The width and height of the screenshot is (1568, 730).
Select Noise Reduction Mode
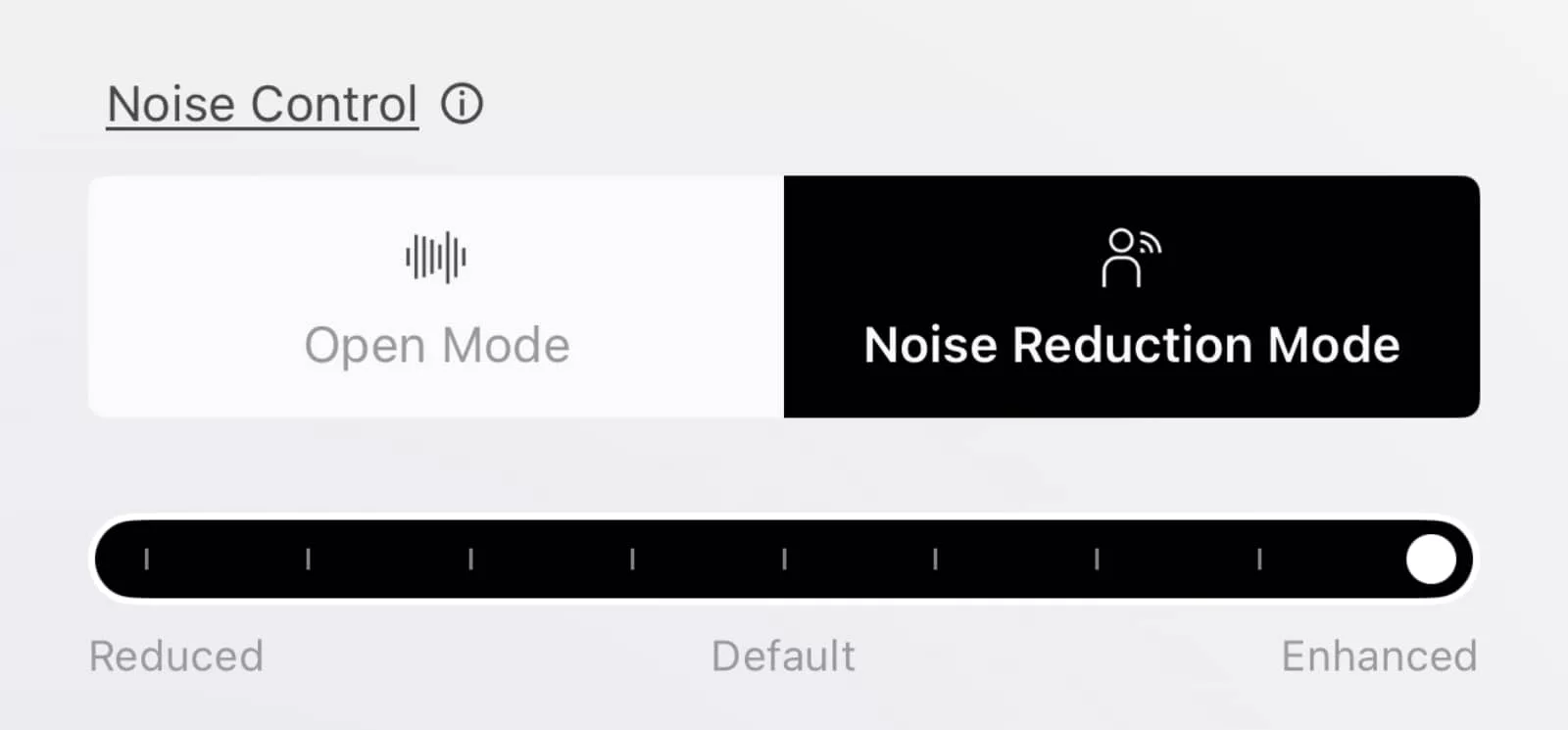point(1131,297)
